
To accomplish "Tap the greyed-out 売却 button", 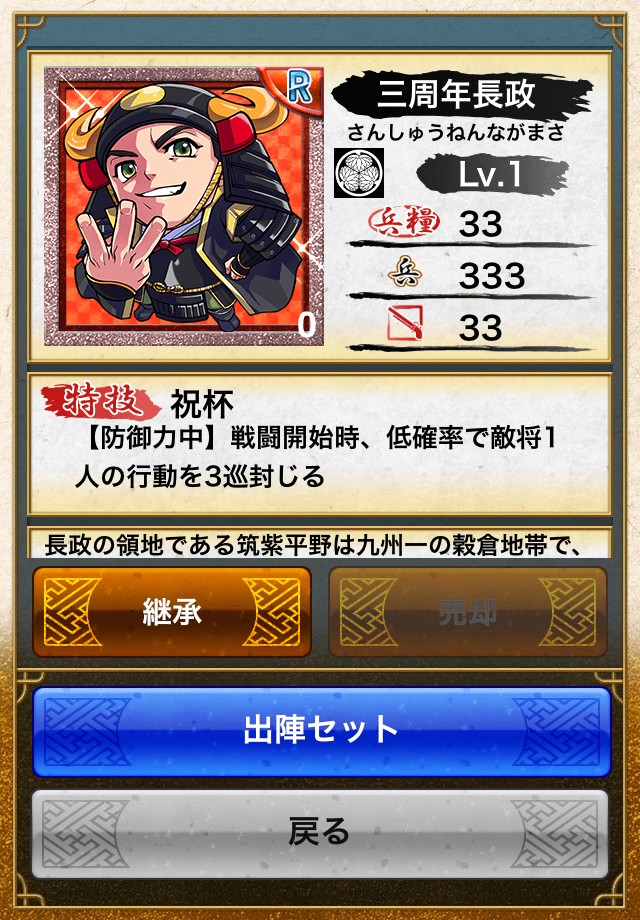I will 467,612.
